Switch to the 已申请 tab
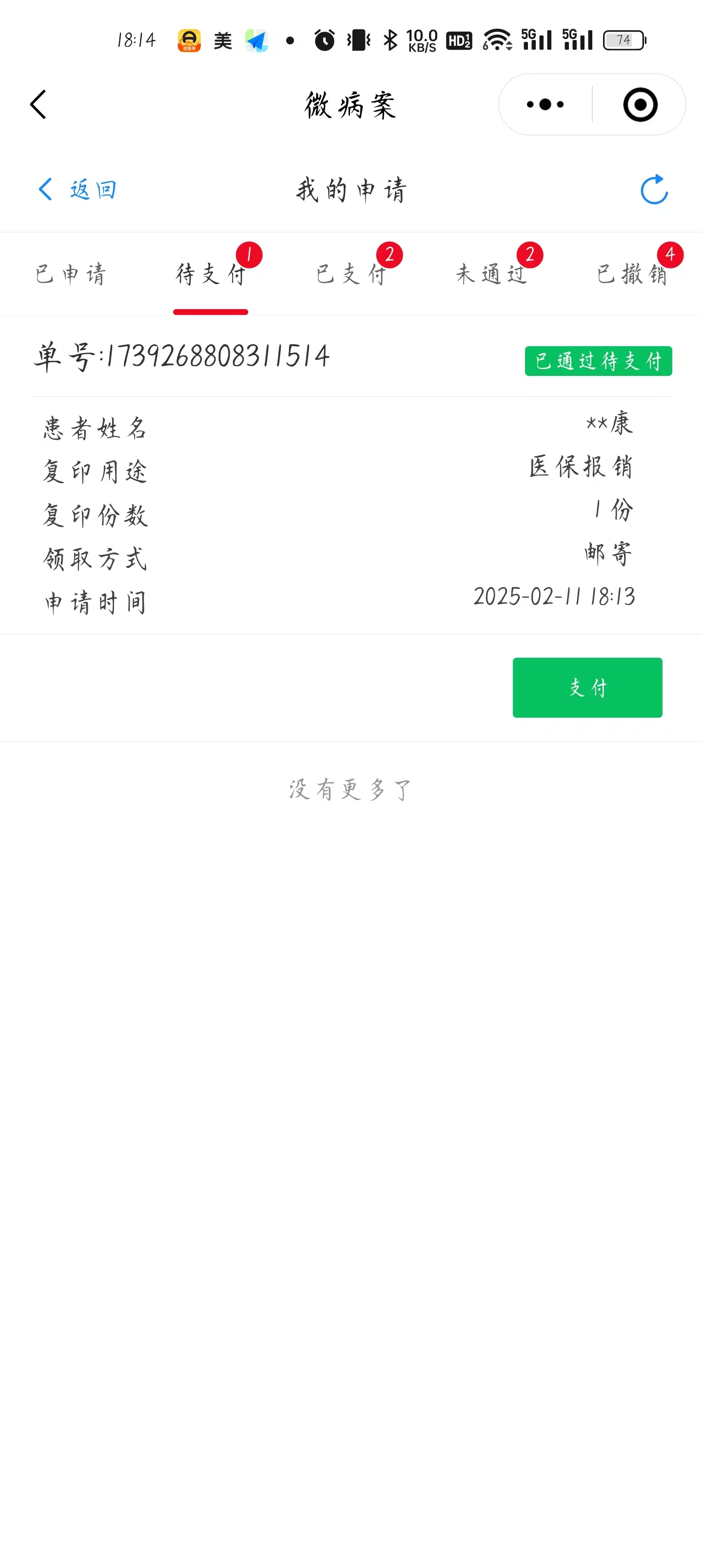 coord(70,274)
